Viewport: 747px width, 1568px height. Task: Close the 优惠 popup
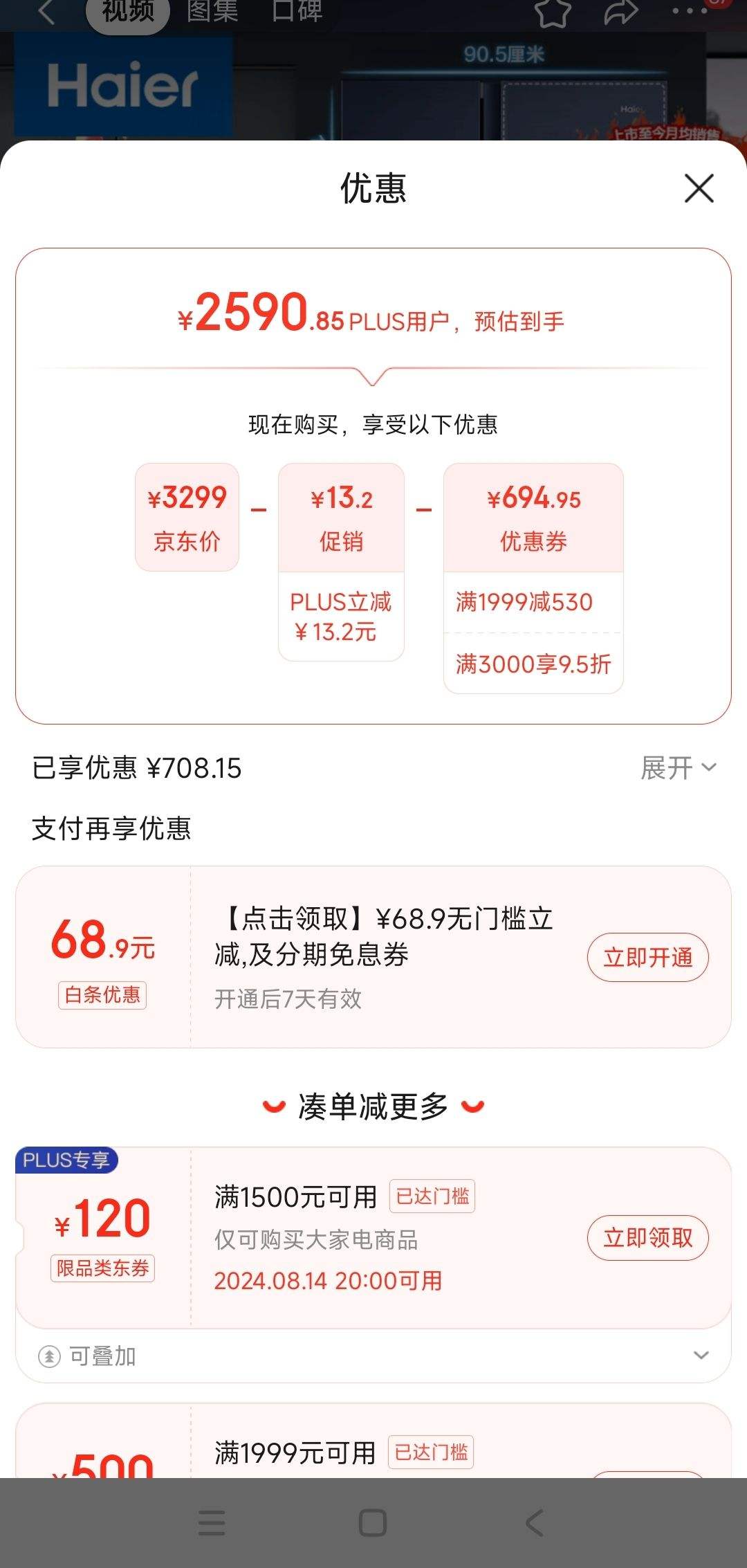(698, 189)
